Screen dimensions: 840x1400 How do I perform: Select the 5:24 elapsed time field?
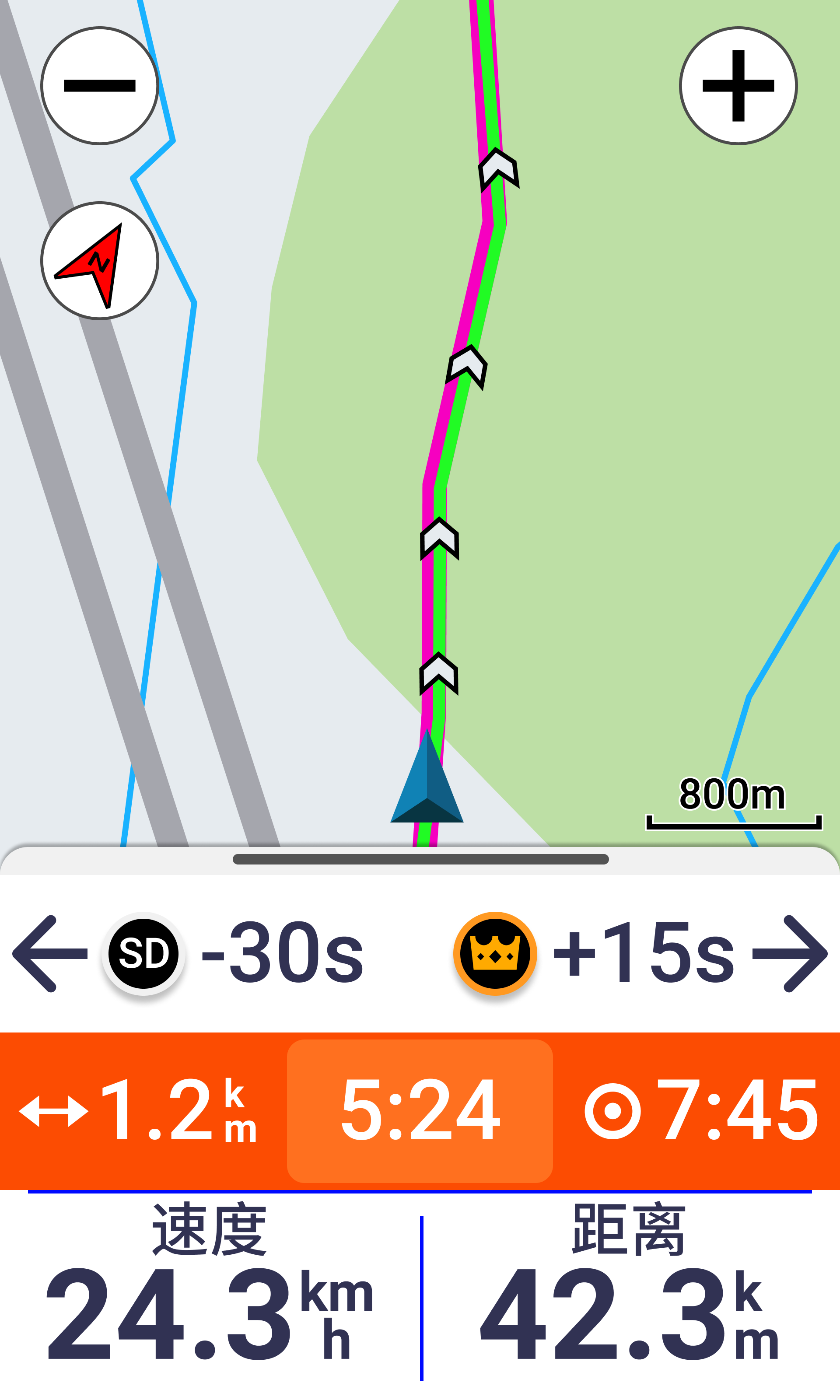tap(420, 1110)
